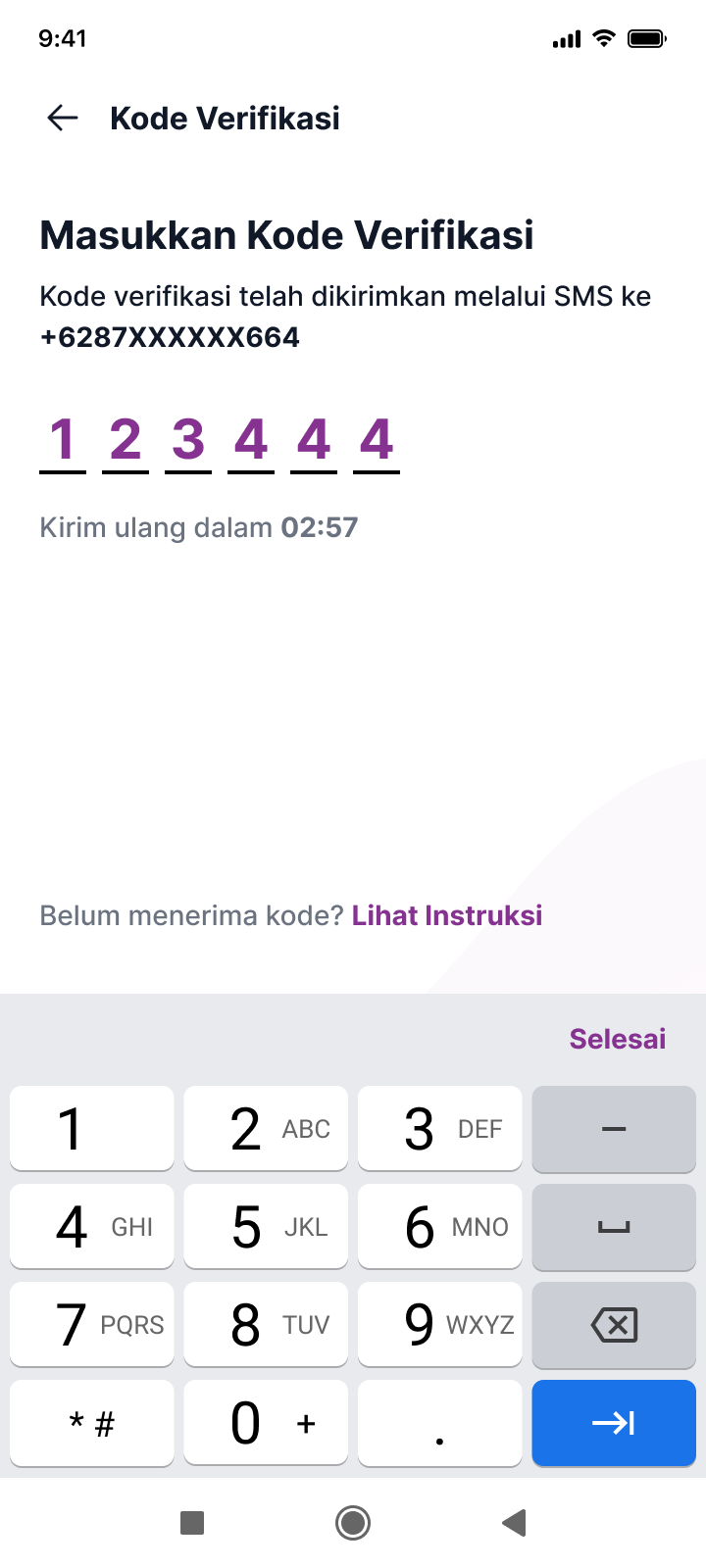Image resolution: width=706 pixels, height=1568 pixels.
Task: Enter digit 0 on the keypad
Action: 266,1422
